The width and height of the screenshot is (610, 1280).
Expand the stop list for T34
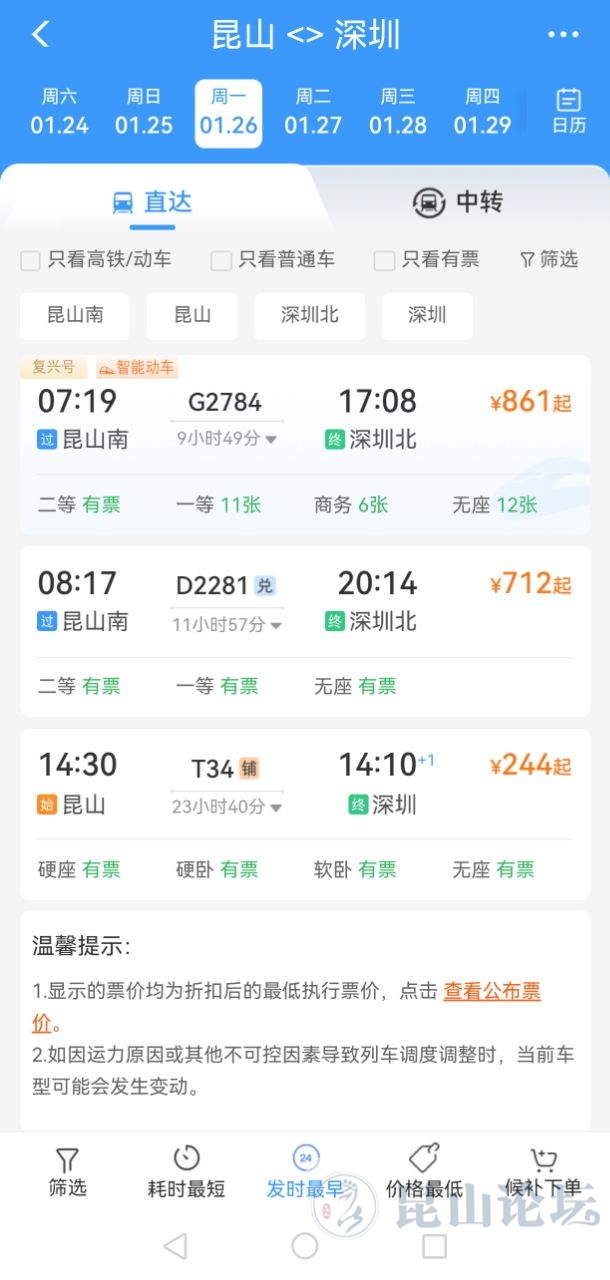point(227,806)
